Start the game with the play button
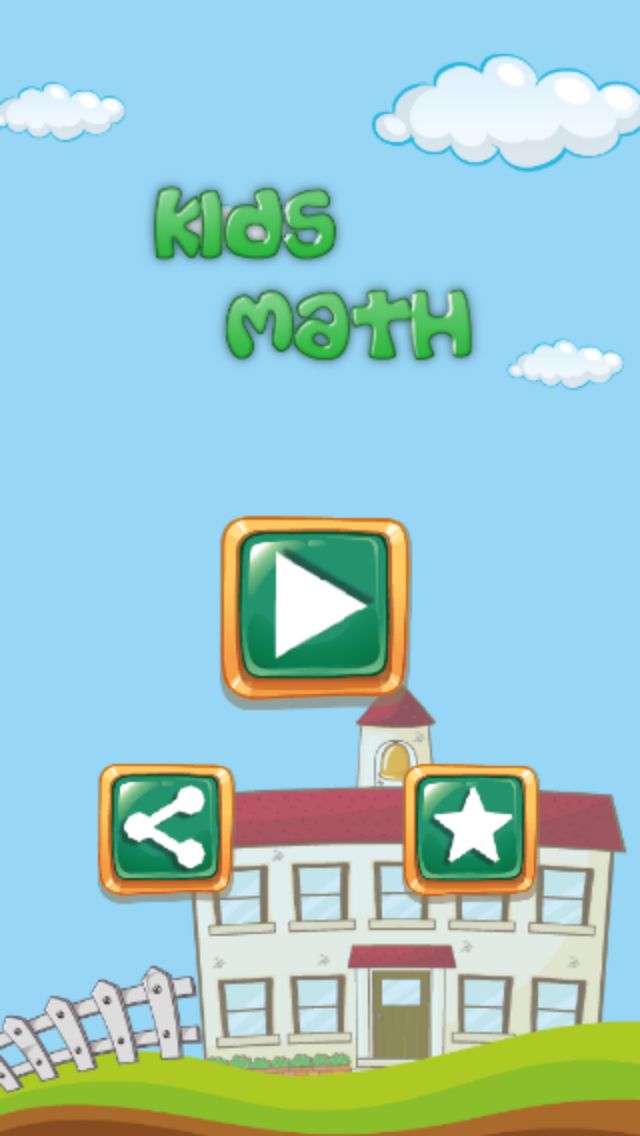The width and height of the screenshot is (640, 1136). click(x=314, y=606)
